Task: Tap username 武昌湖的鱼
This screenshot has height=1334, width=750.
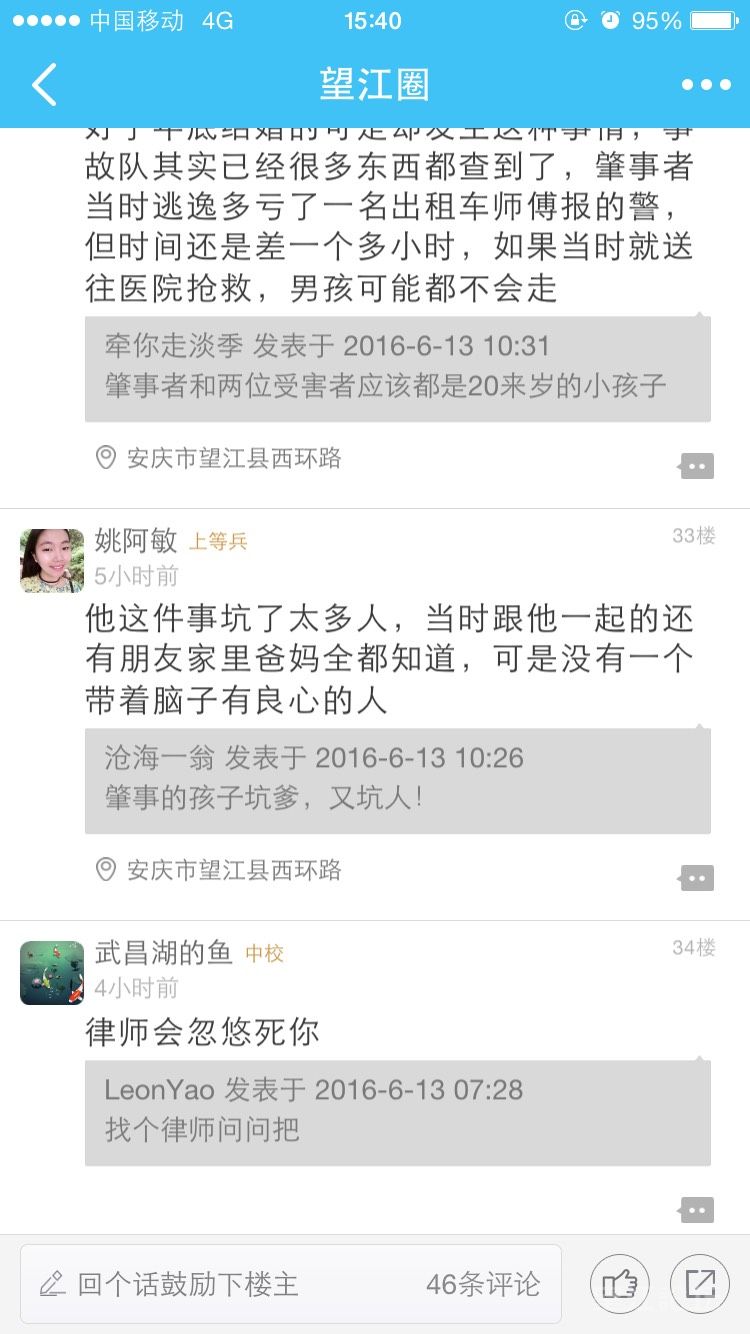Action: [163, 953]
